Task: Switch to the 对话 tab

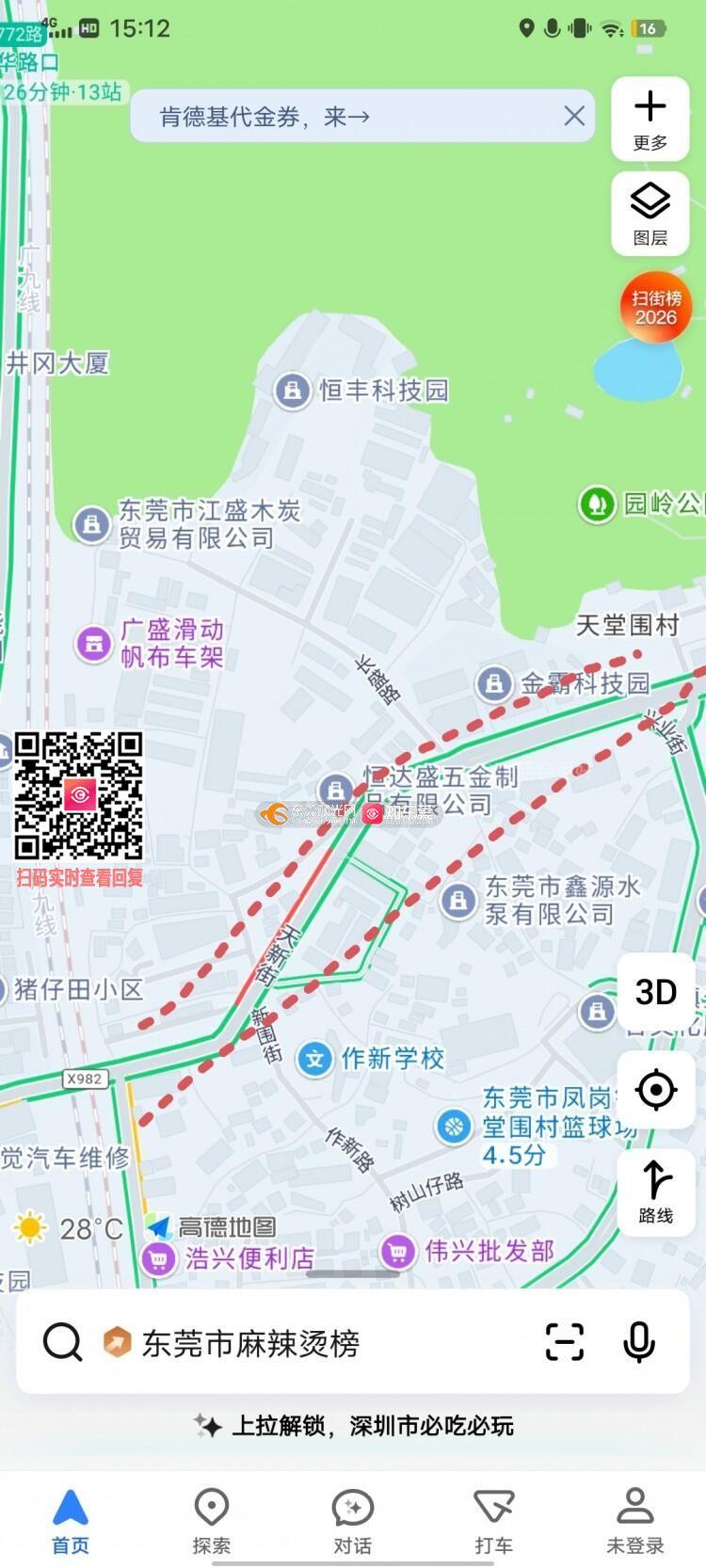Action: [353, 1521]
